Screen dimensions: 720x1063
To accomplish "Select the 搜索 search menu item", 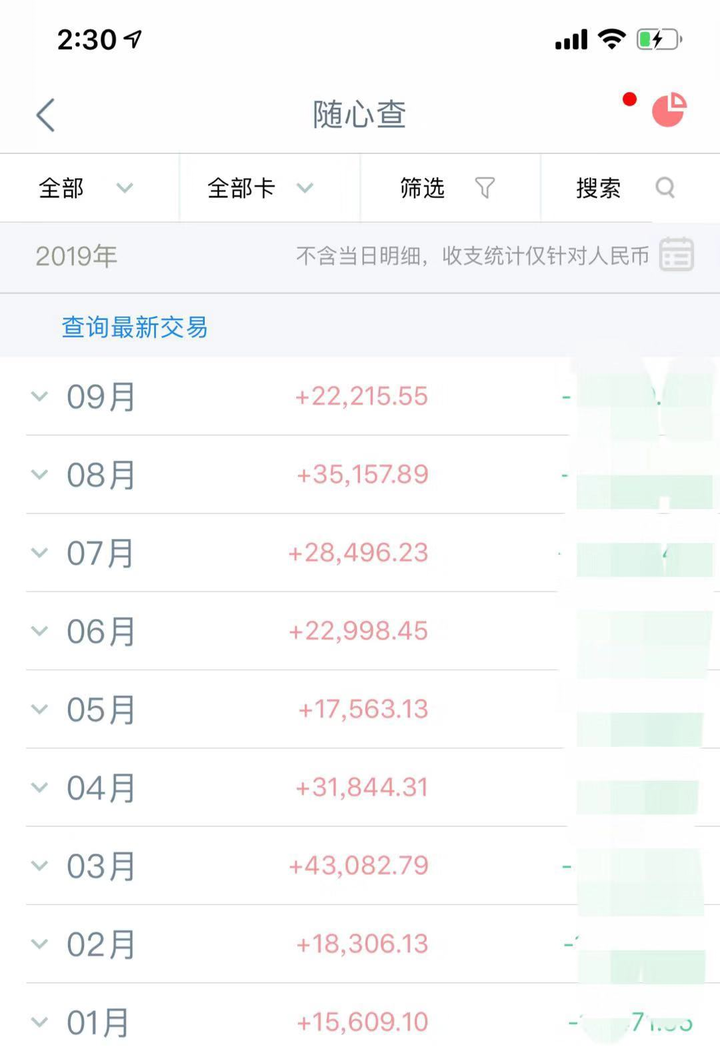I will point(598,188).
